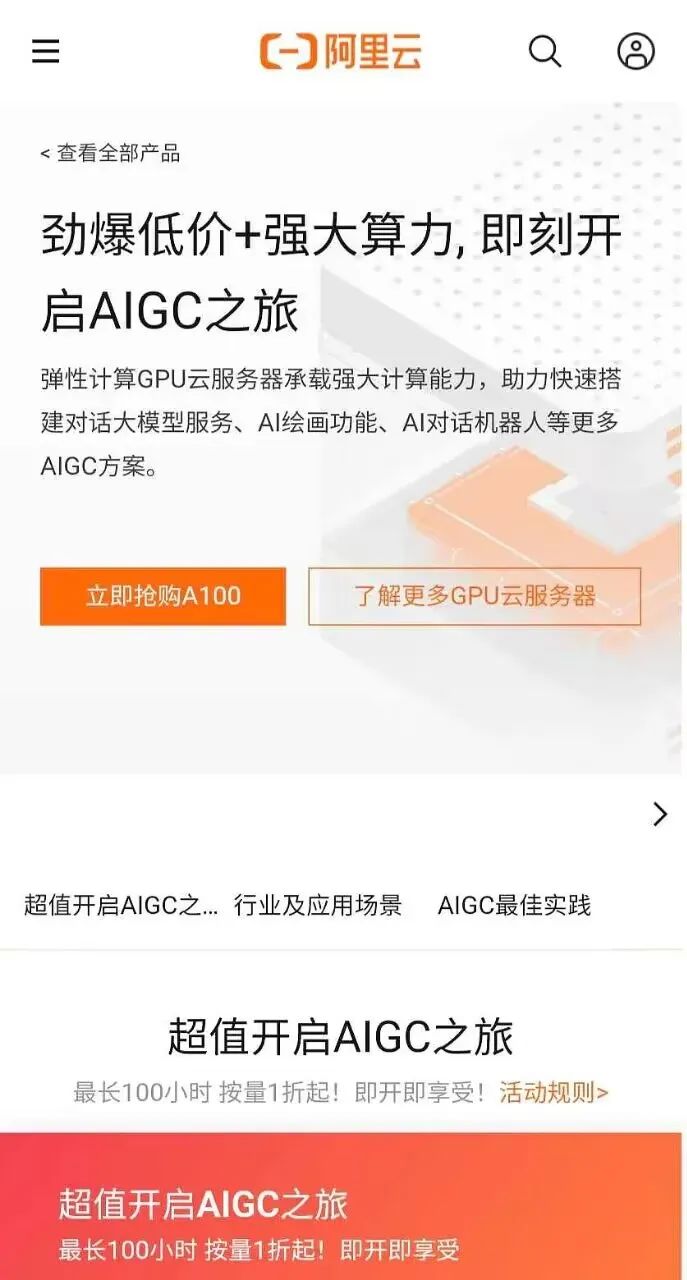The width and height of the screenshot is (687, 1280).
Task: Switch to the AIGC最佳实践 tab
Action: pyautogui.click(x=514, y=906)
